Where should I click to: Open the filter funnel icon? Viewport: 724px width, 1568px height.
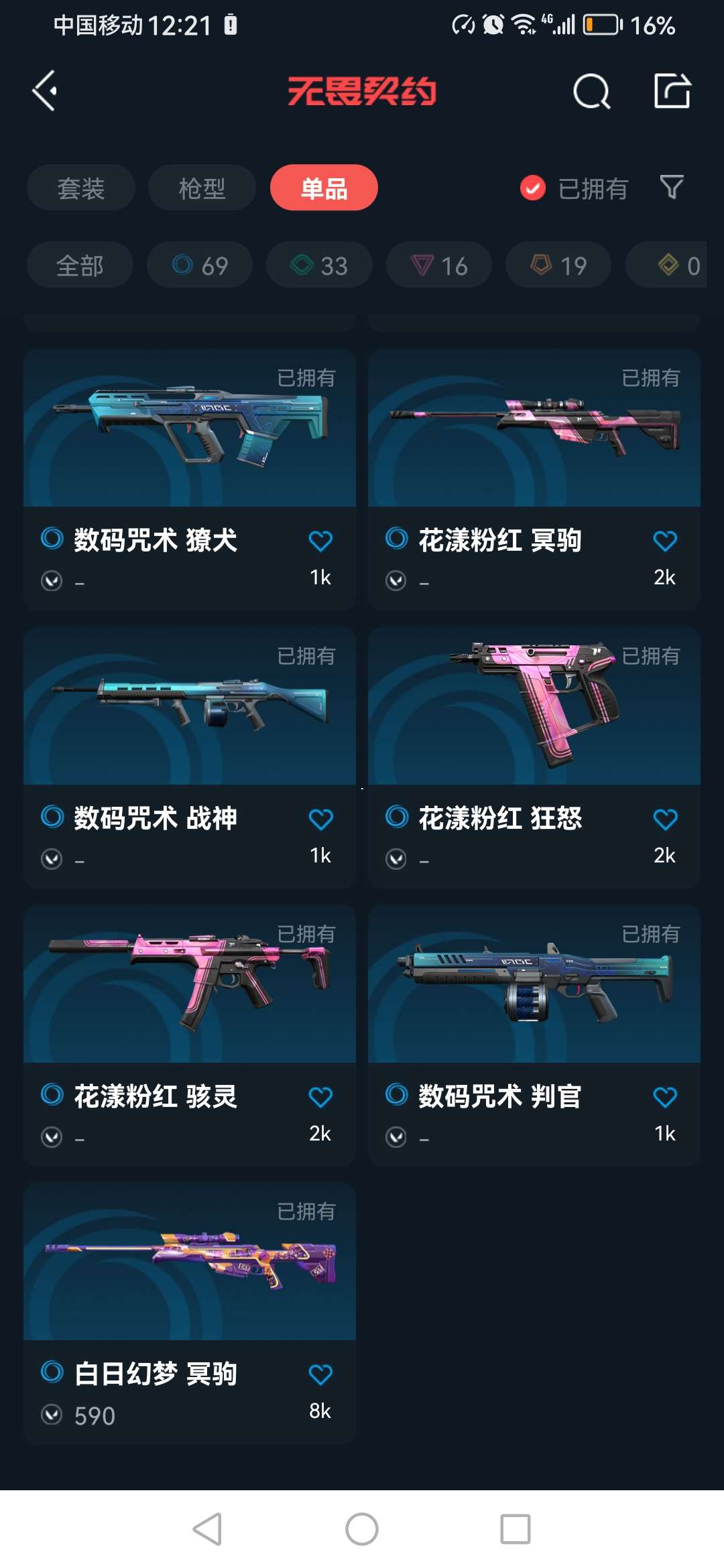[x=671, y=188]
